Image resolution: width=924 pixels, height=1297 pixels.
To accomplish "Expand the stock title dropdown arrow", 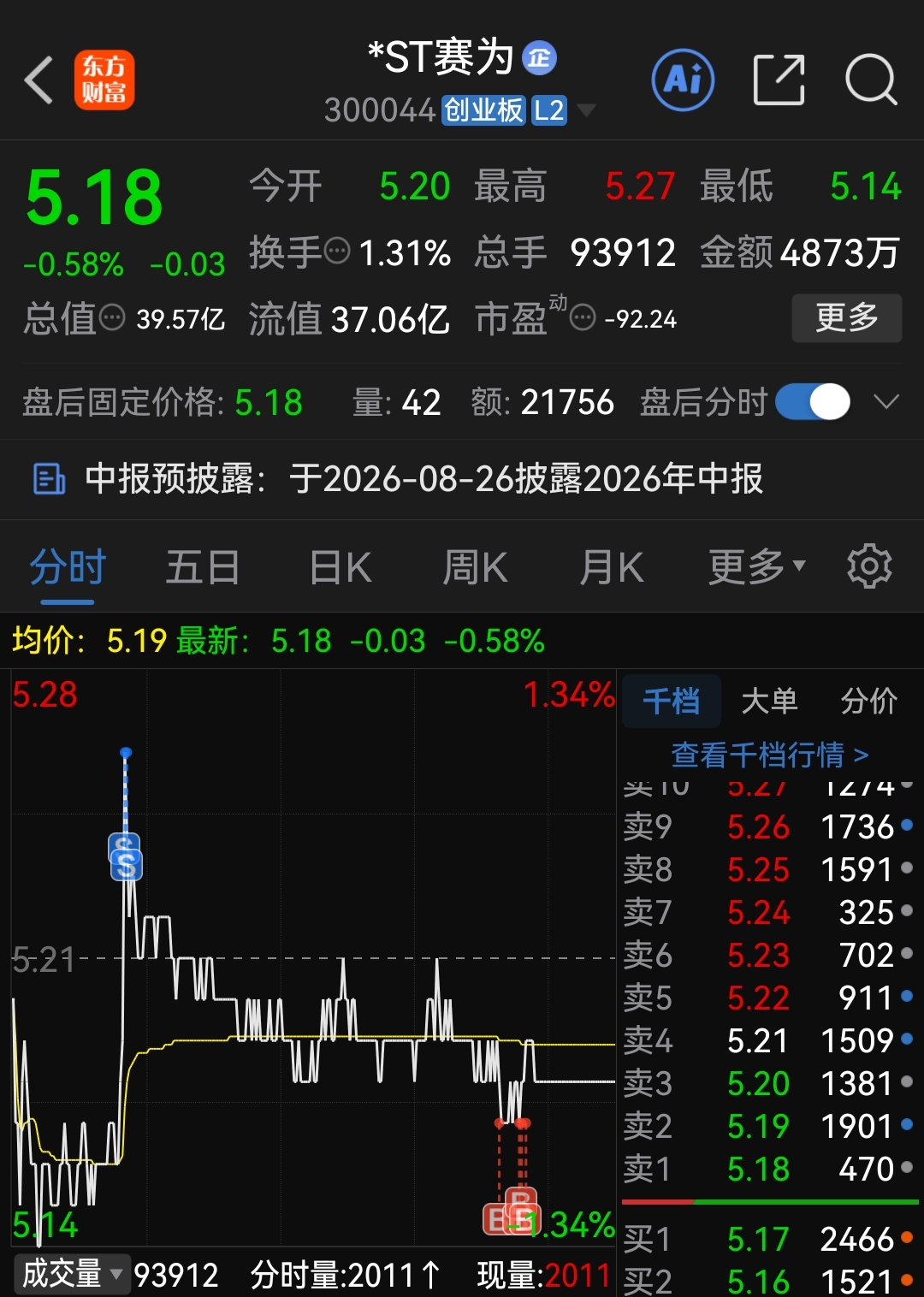I will point(586,110).
